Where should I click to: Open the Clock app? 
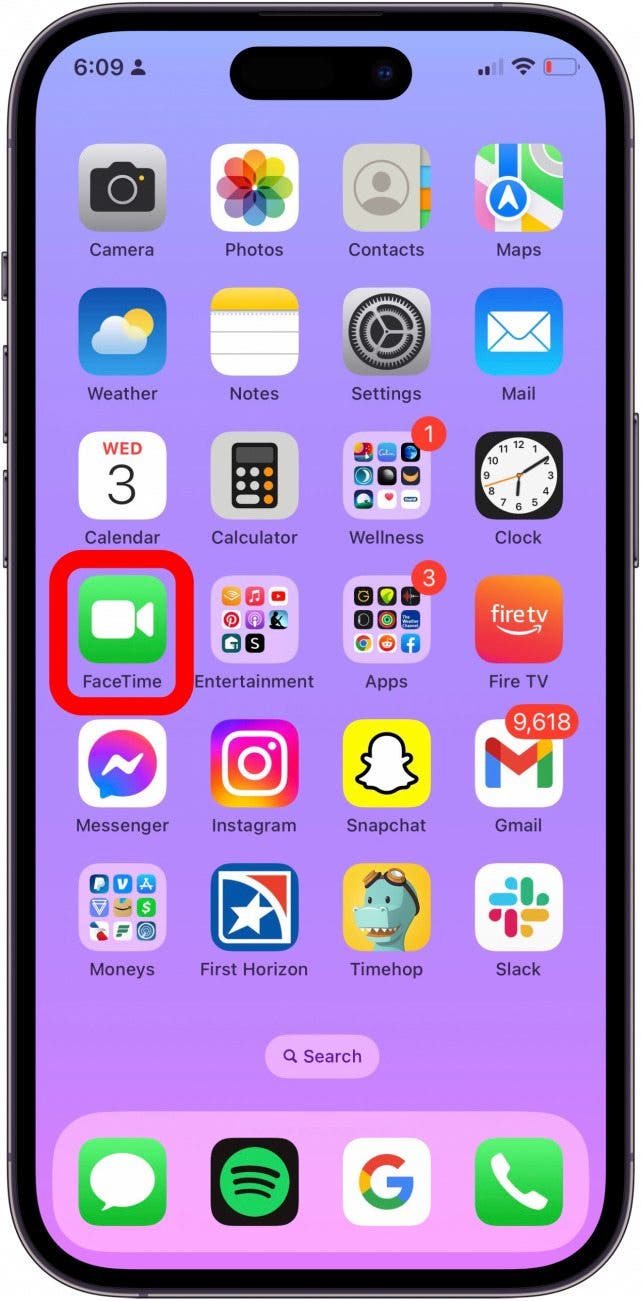[518, 476]
